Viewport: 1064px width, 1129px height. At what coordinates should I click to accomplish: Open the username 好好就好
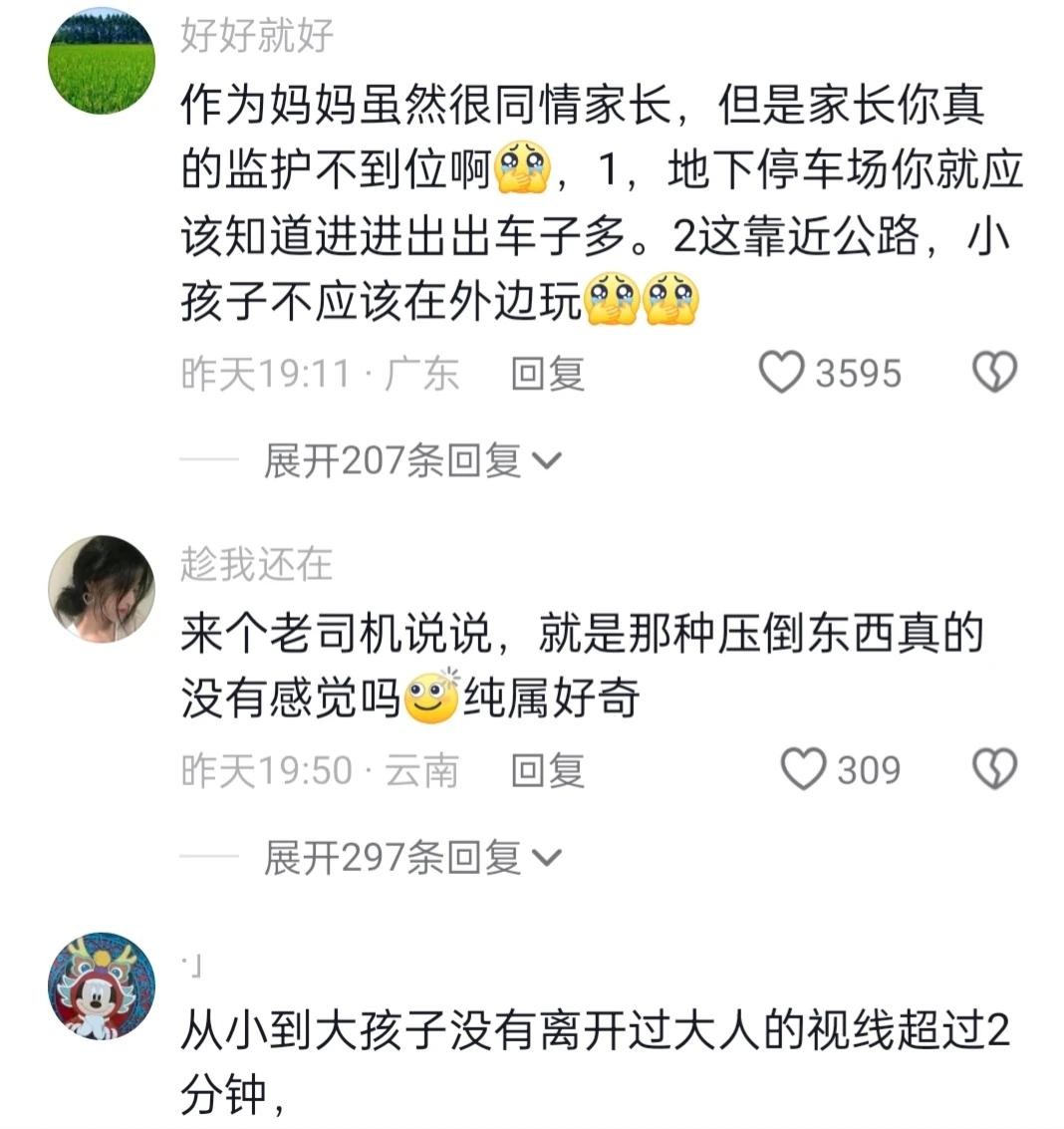(256, 36)
